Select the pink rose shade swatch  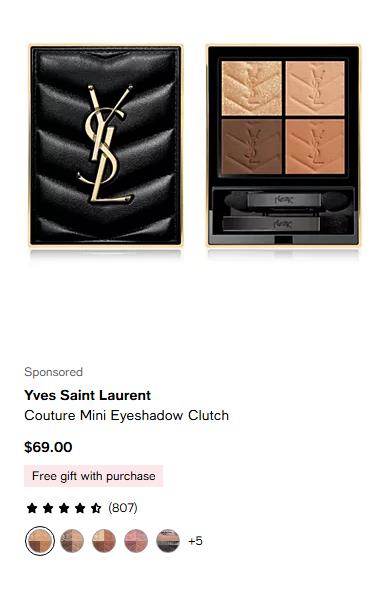[x=136, y=541]
